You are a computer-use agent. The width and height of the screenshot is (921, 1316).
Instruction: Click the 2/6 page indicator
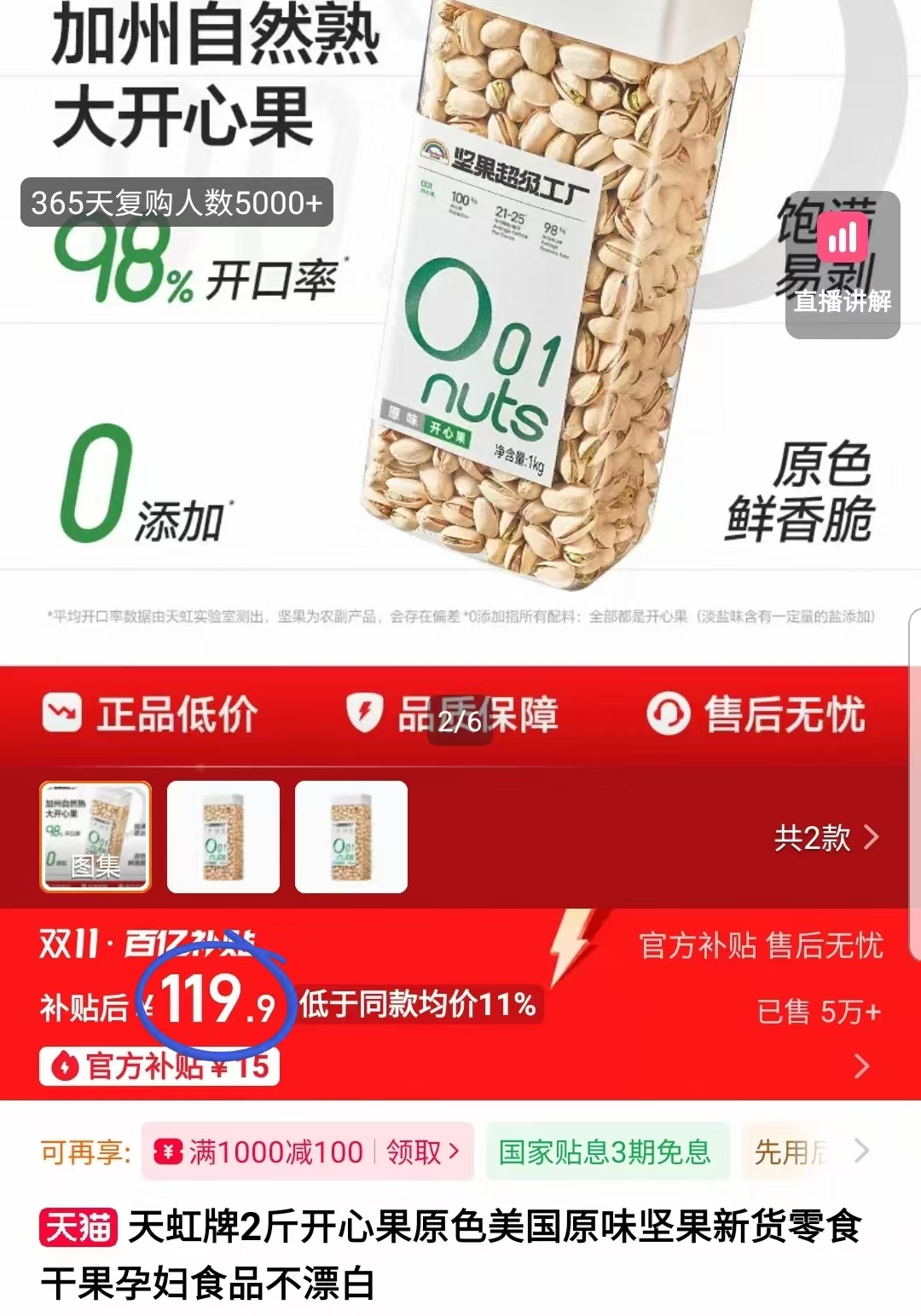pyautogui.click(x=460, y=720)
